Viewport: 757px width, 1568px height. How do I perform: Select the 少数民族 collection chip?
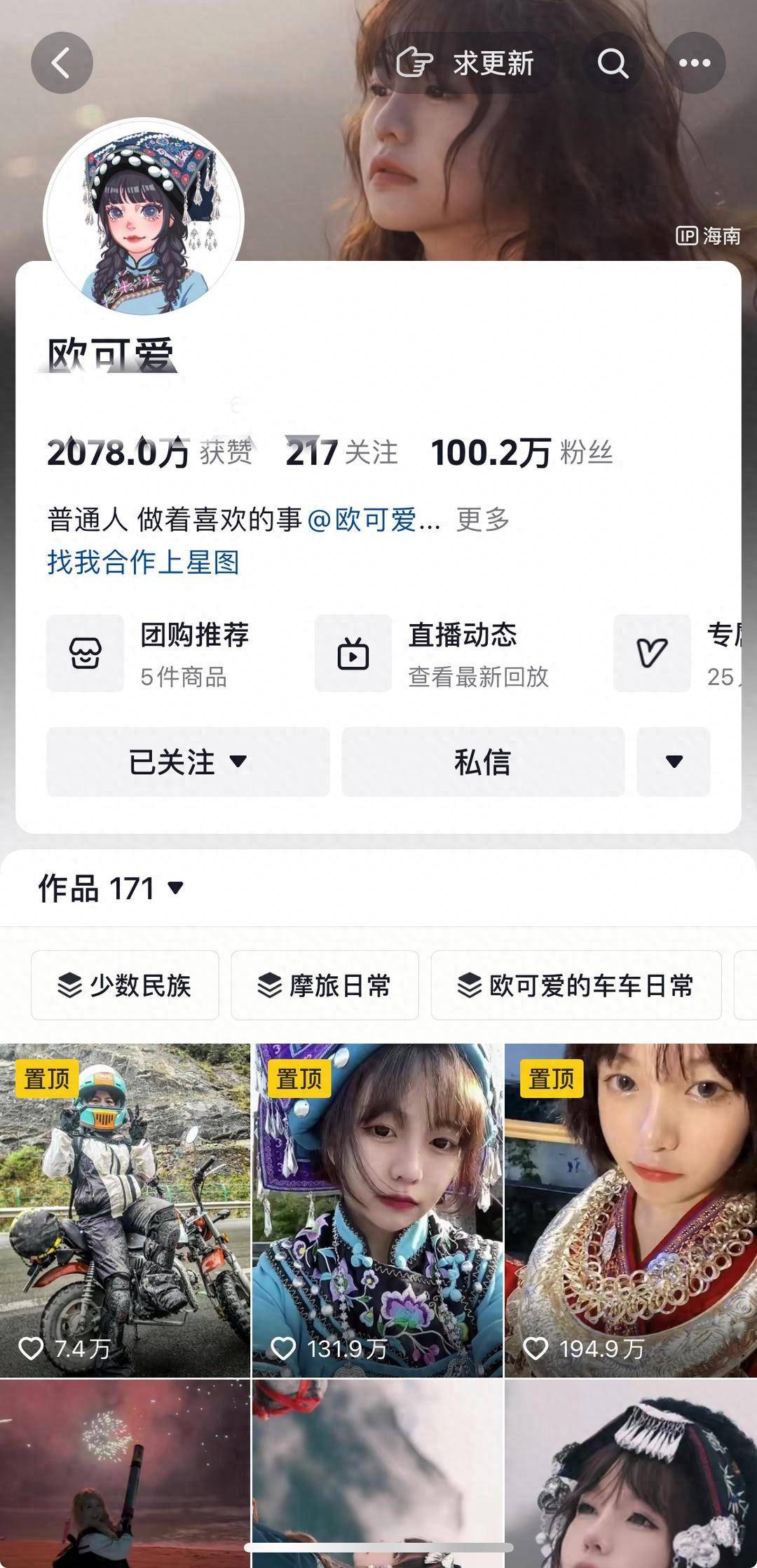(125, 985)
